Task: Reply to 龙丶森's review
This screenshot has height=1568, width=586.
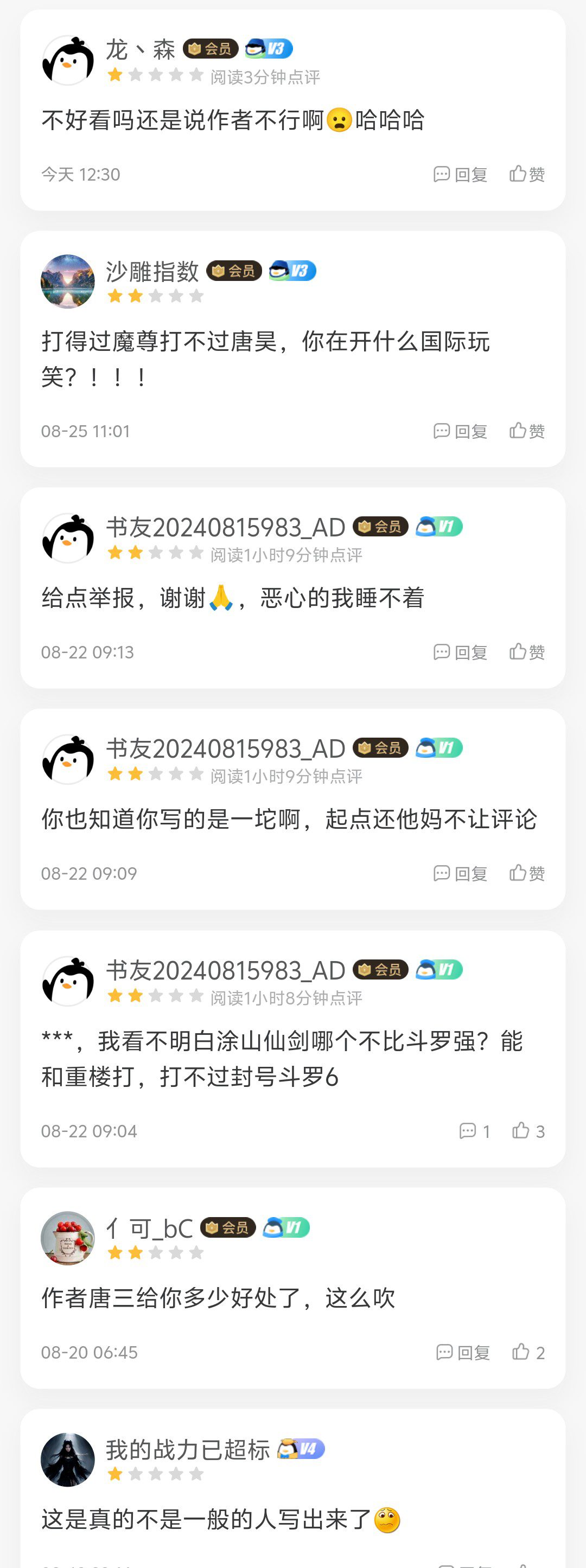Action: click(460, 175)
